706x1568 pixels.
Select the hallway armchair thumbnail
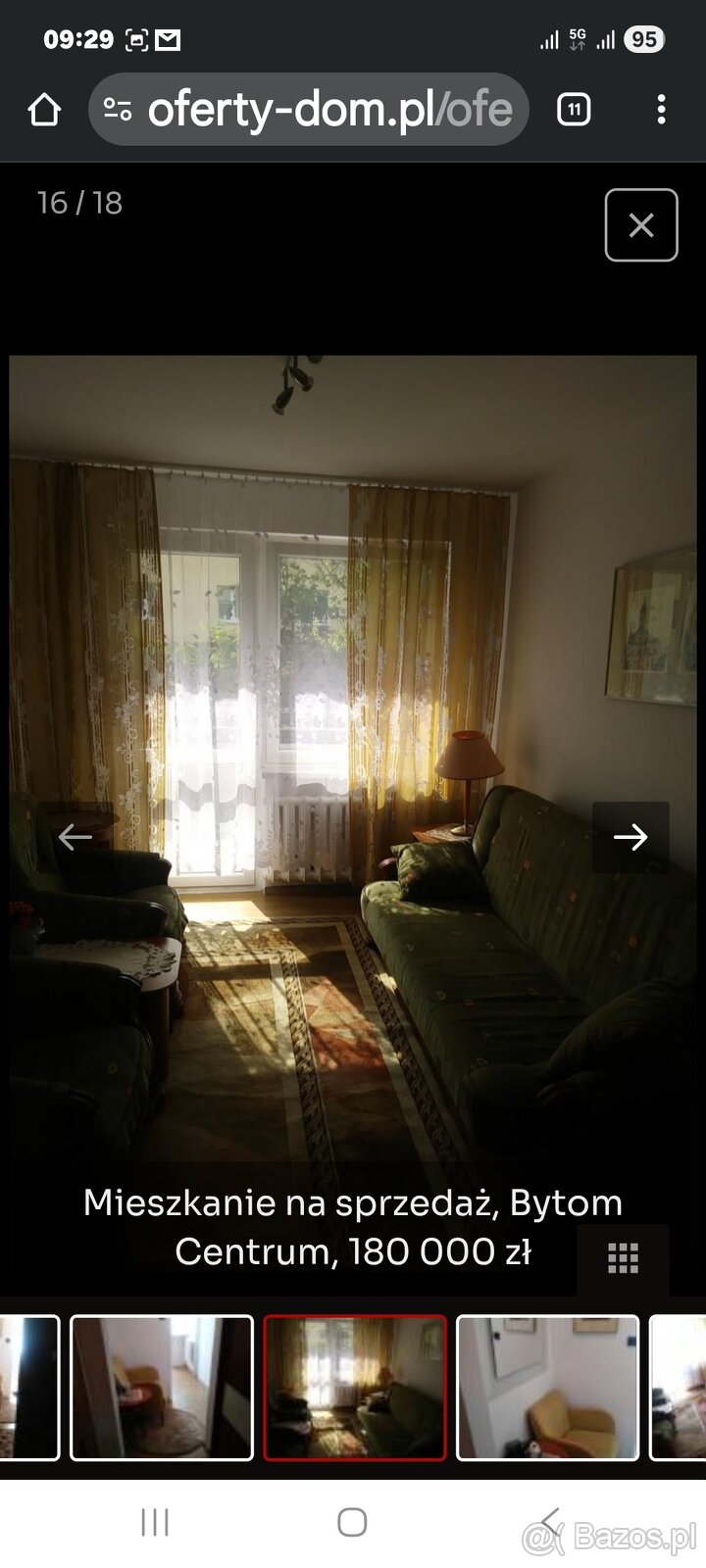point(162,1388)
